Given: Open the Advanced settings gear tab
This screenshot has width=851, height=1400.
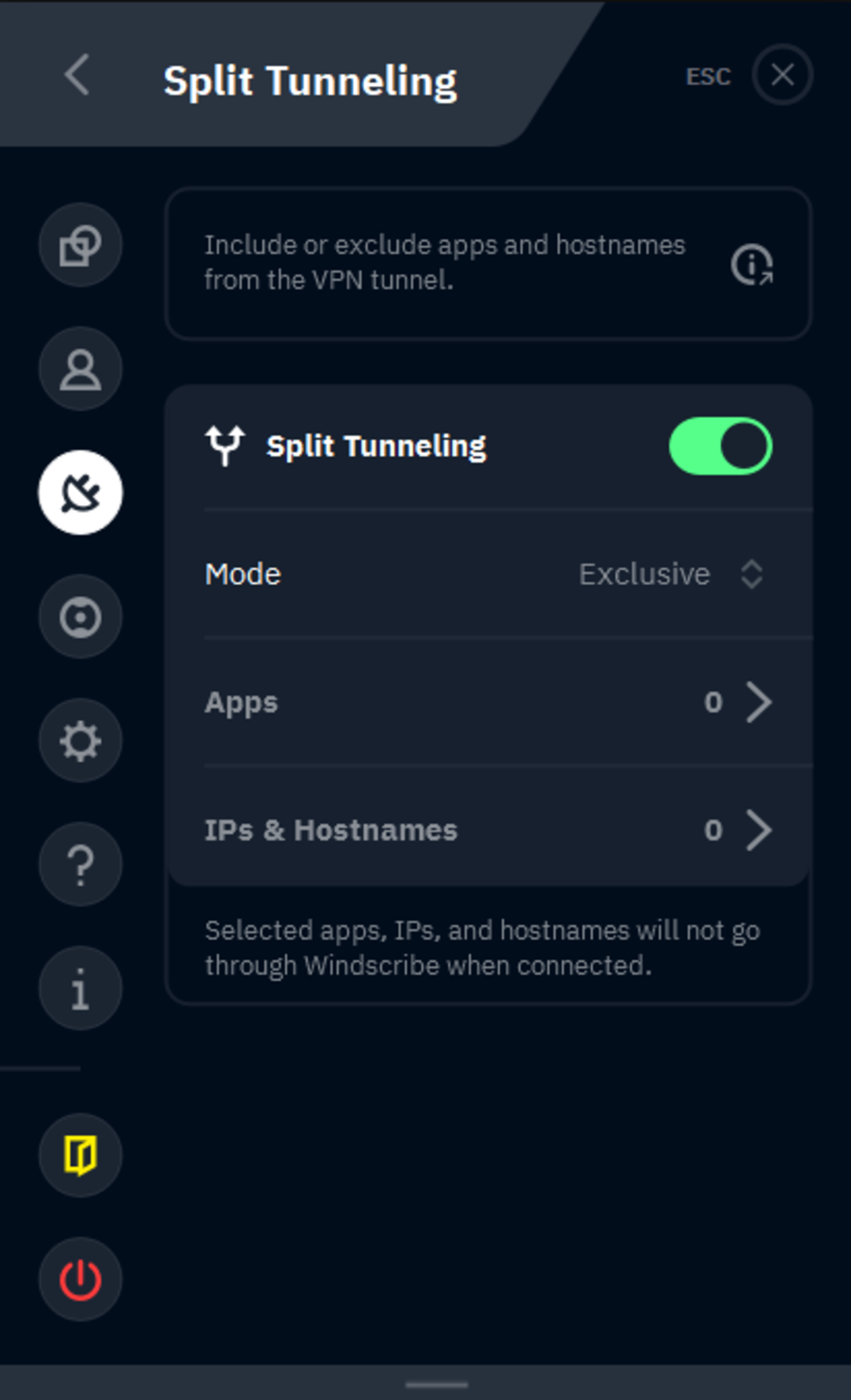Looking at the screenshot, I should click(x=80, y=740).
